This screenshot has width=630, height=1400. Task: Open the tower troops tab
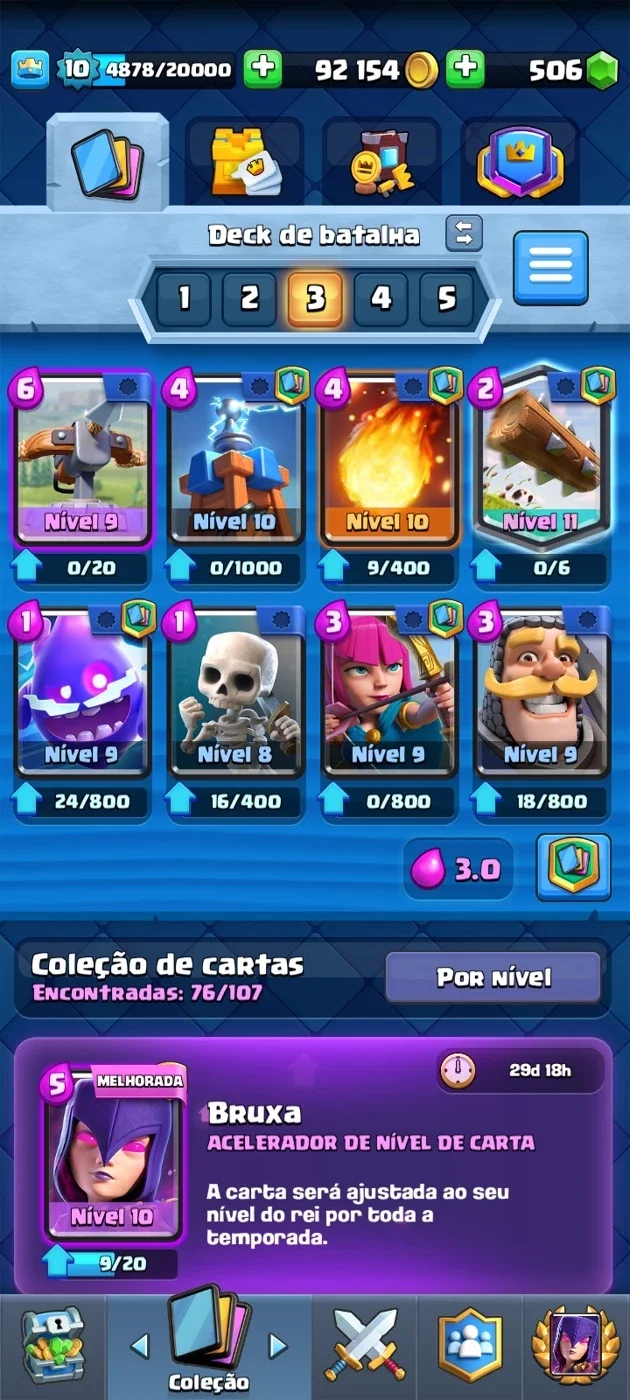(244, 161)
